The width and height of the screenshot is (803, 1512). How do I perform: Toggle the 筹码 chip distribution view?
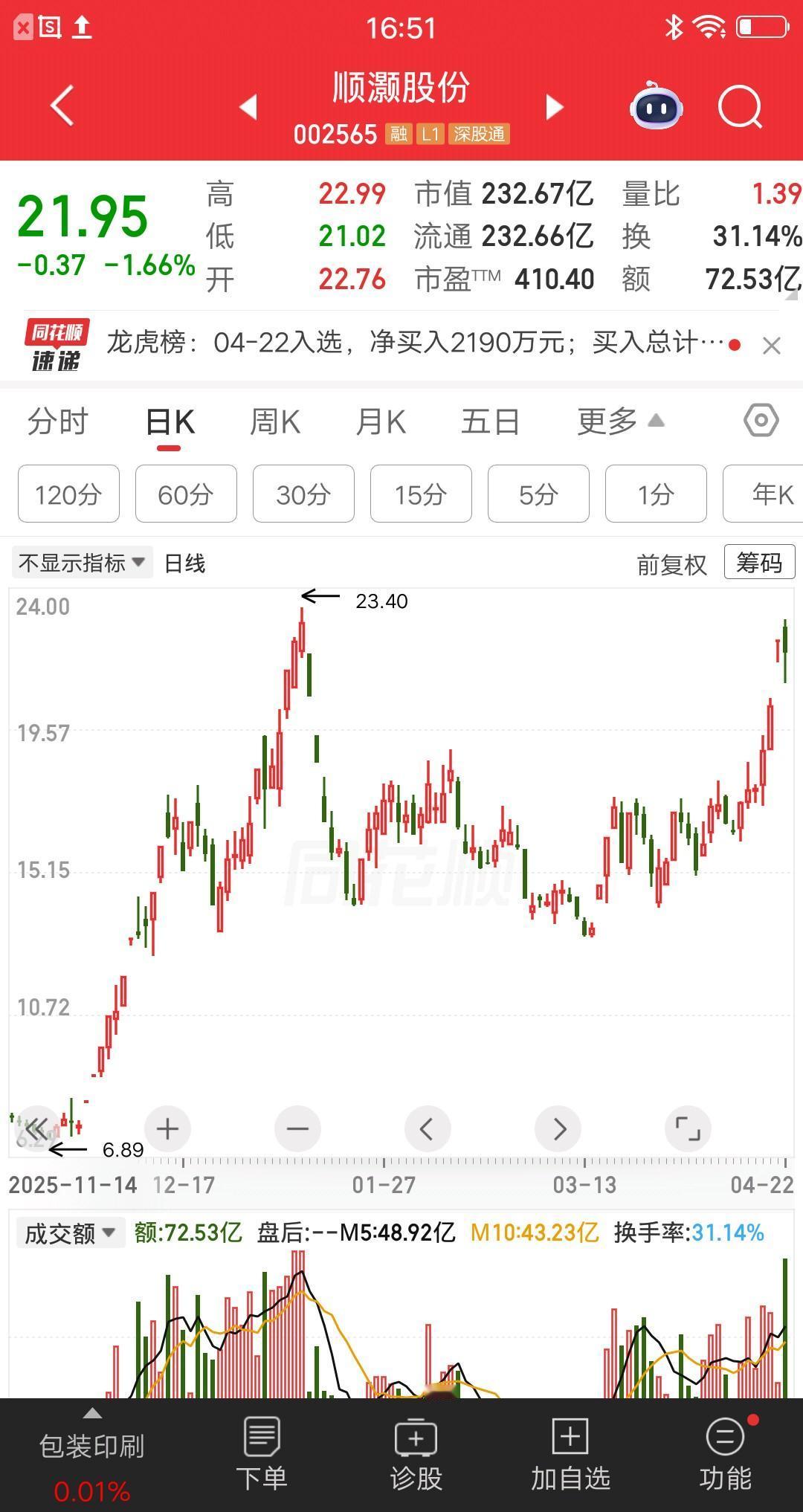click(x=758, y=563)
